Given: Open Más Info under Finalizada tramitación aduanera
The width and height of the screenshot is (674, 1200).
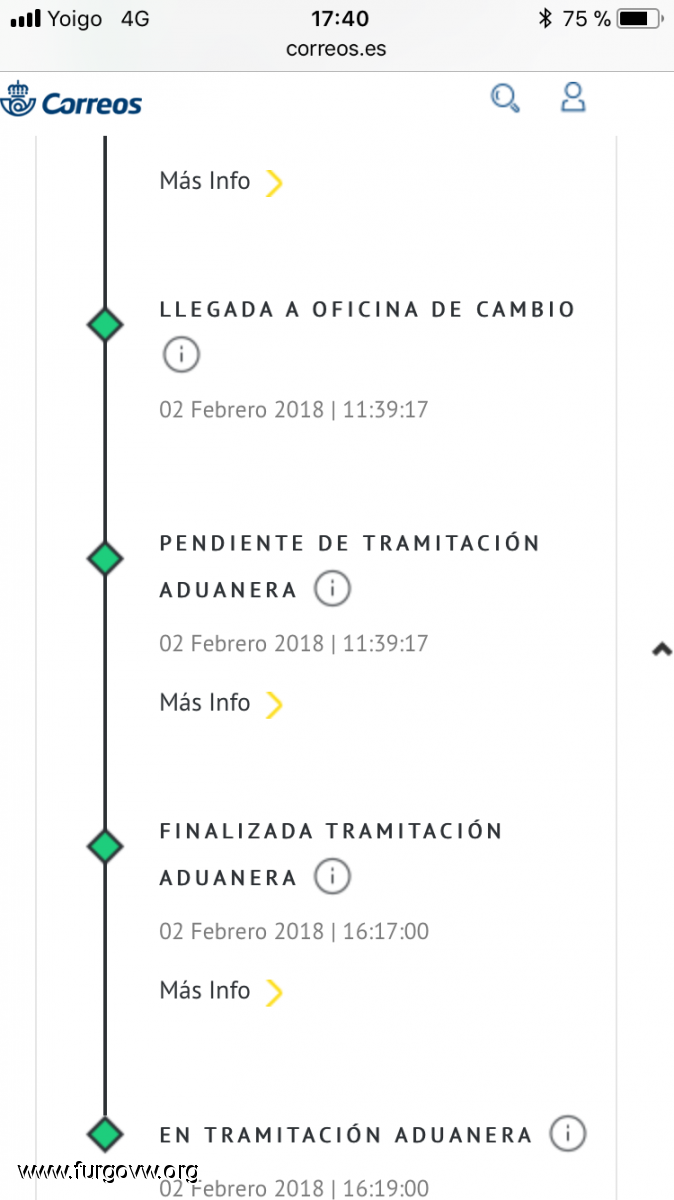Looking at the screenshot, I should (221, 991).
